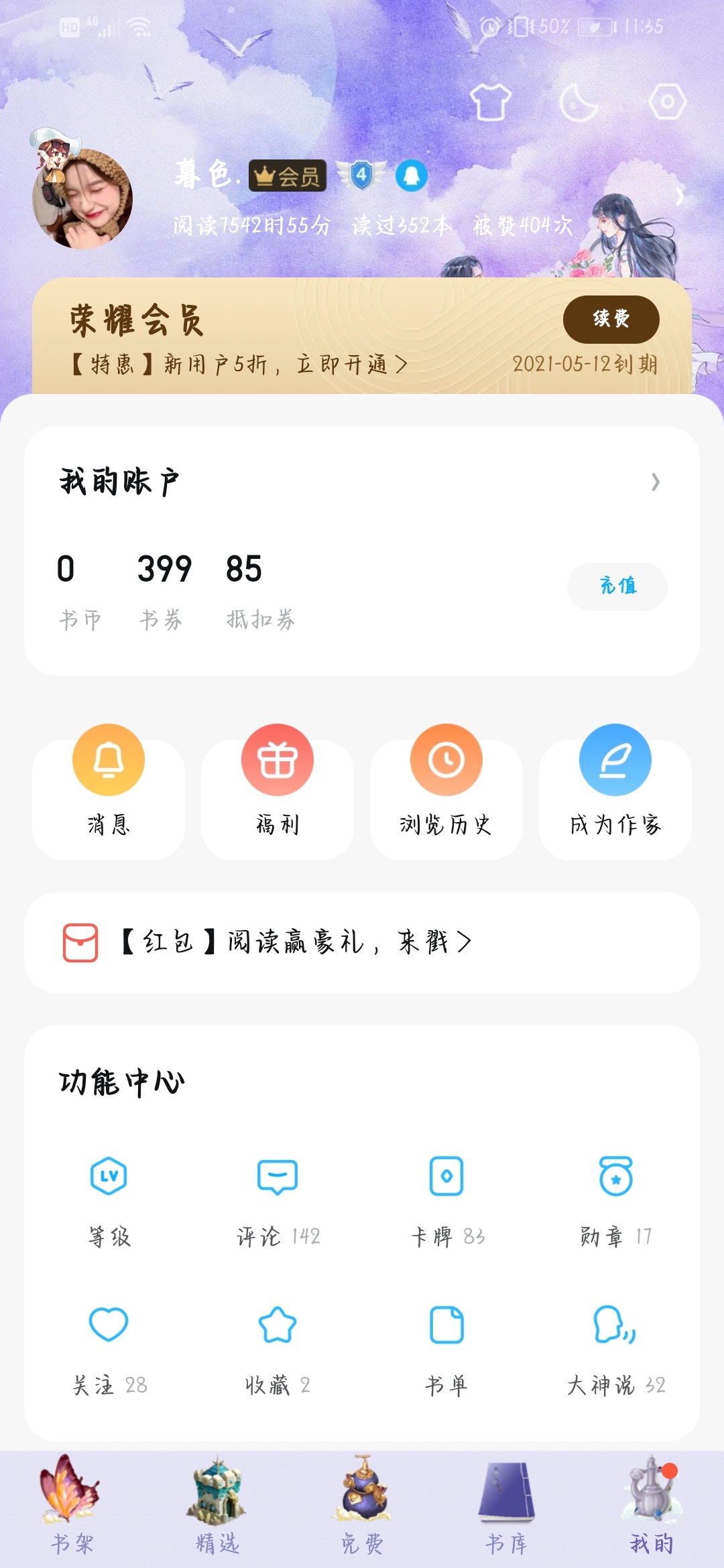
Task: Open 大神说 posts
Action: 615,1348
